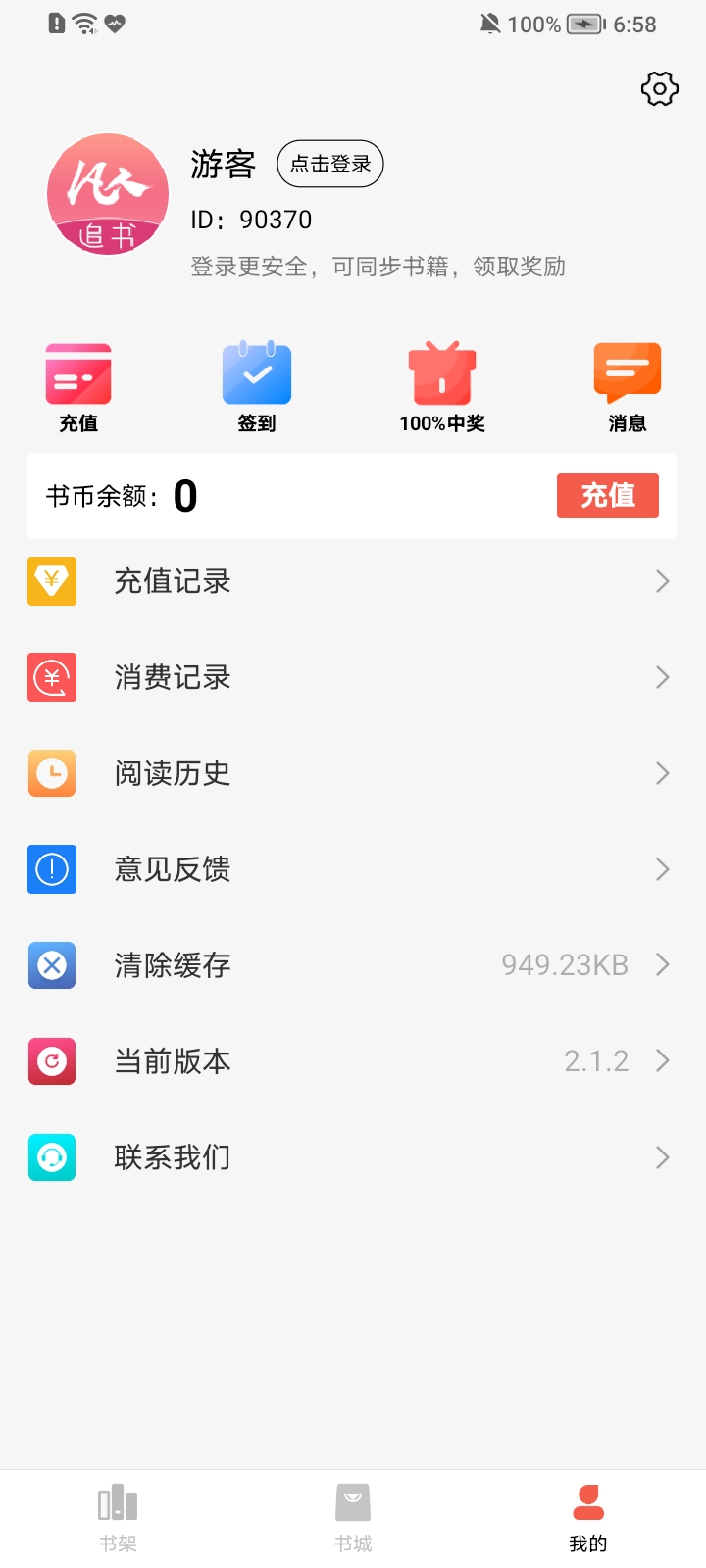Switch to the 书架 bookshelf tab
Viewport: 706px width, 1568px height.
[x=118, y=1517]
